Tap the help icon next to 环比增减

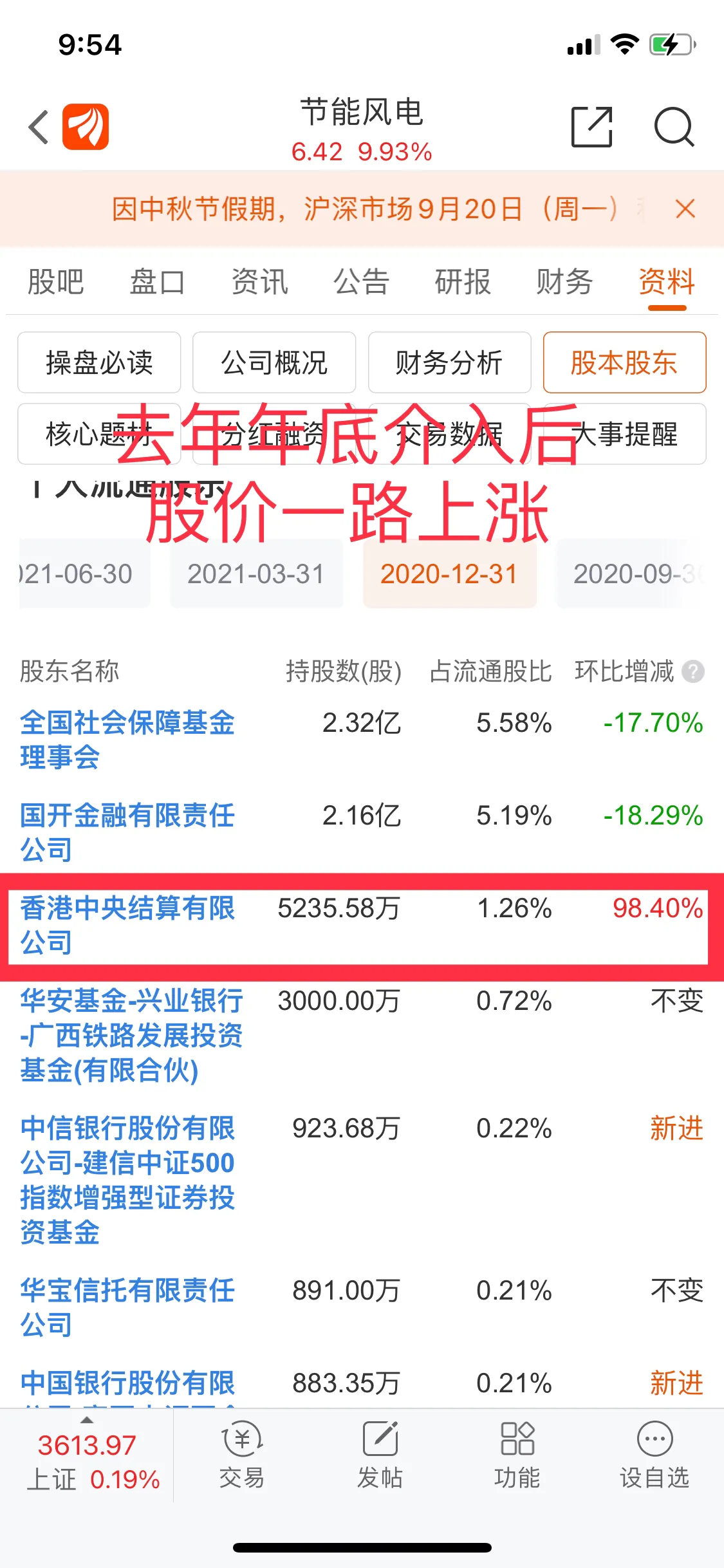coord(693,671)
